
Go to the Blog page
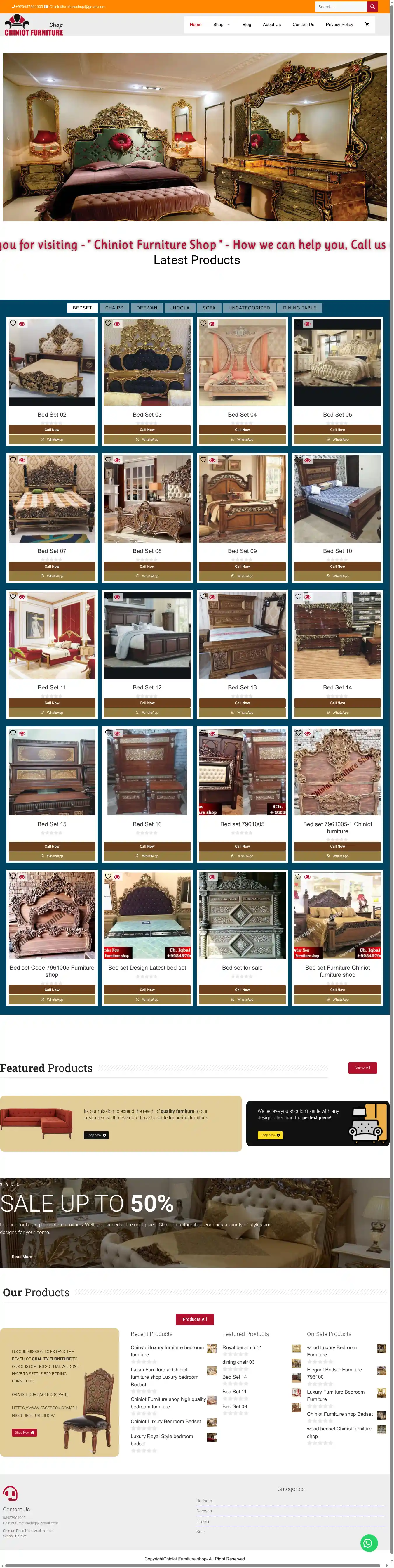(x=246, y=24)
